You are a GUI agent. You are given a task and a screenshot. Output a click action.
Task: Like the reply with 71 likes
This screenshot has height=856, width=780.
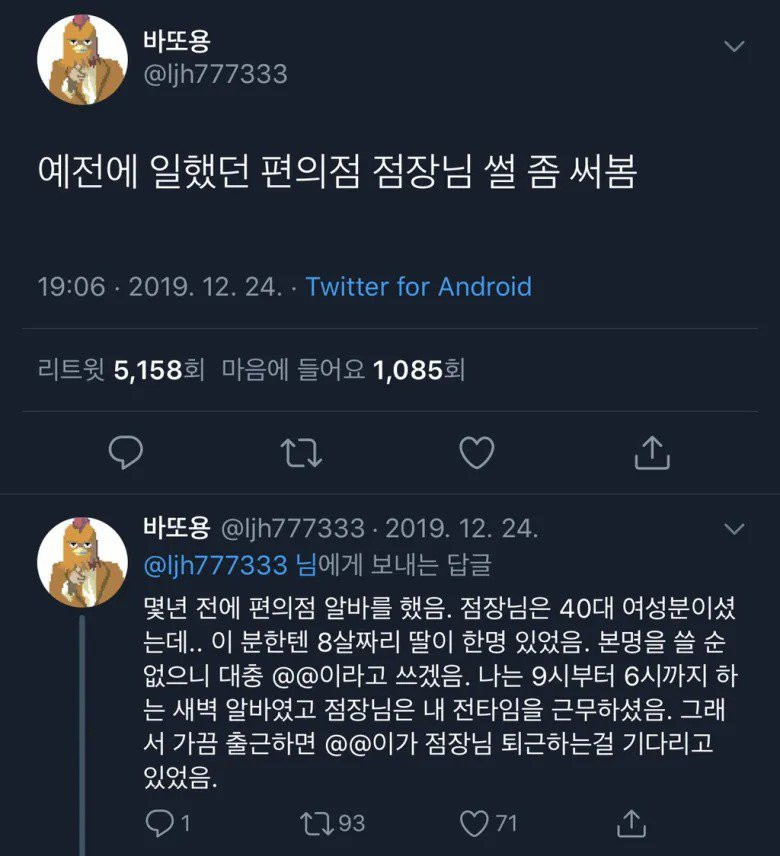474,823
